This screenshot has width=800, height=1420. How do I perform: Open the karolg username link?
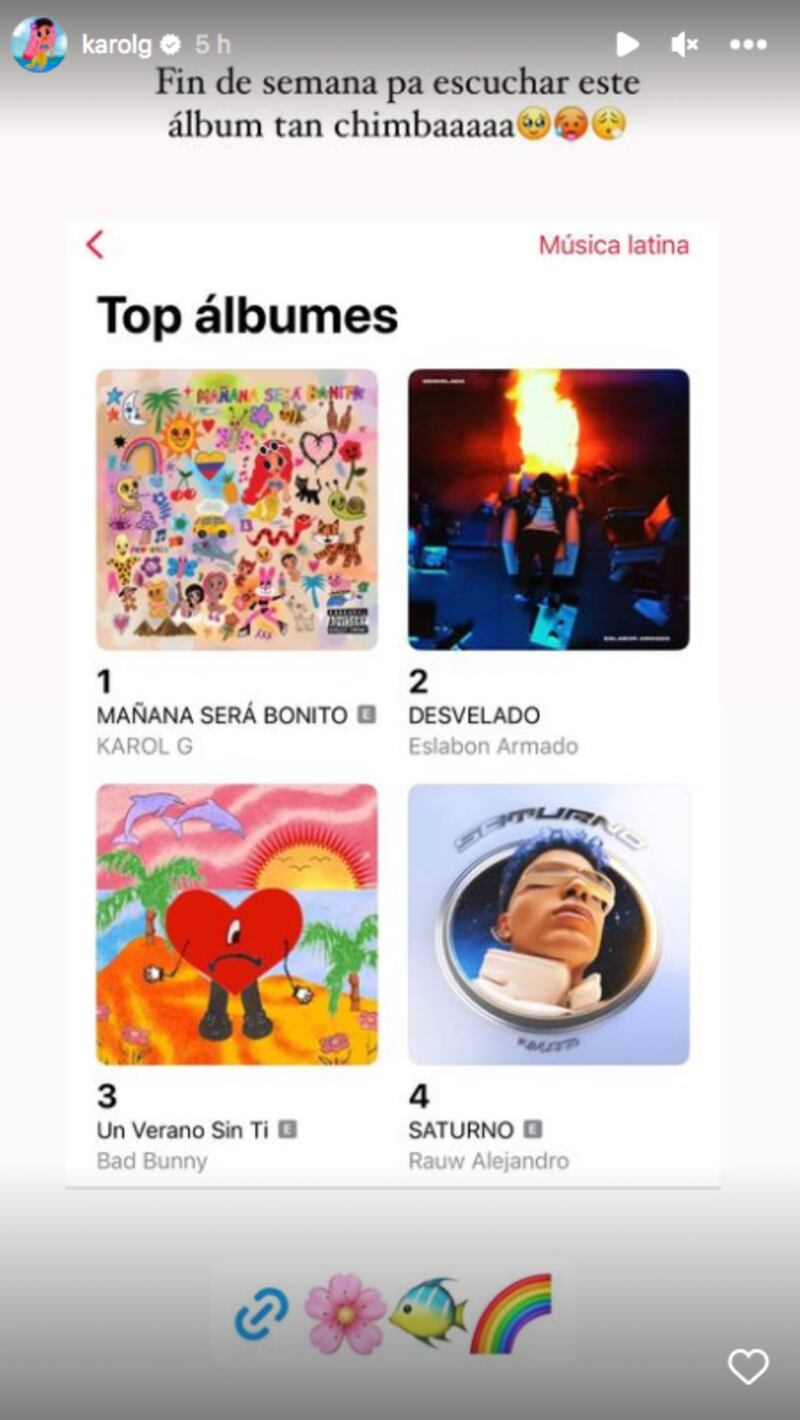tap(116, 44)
